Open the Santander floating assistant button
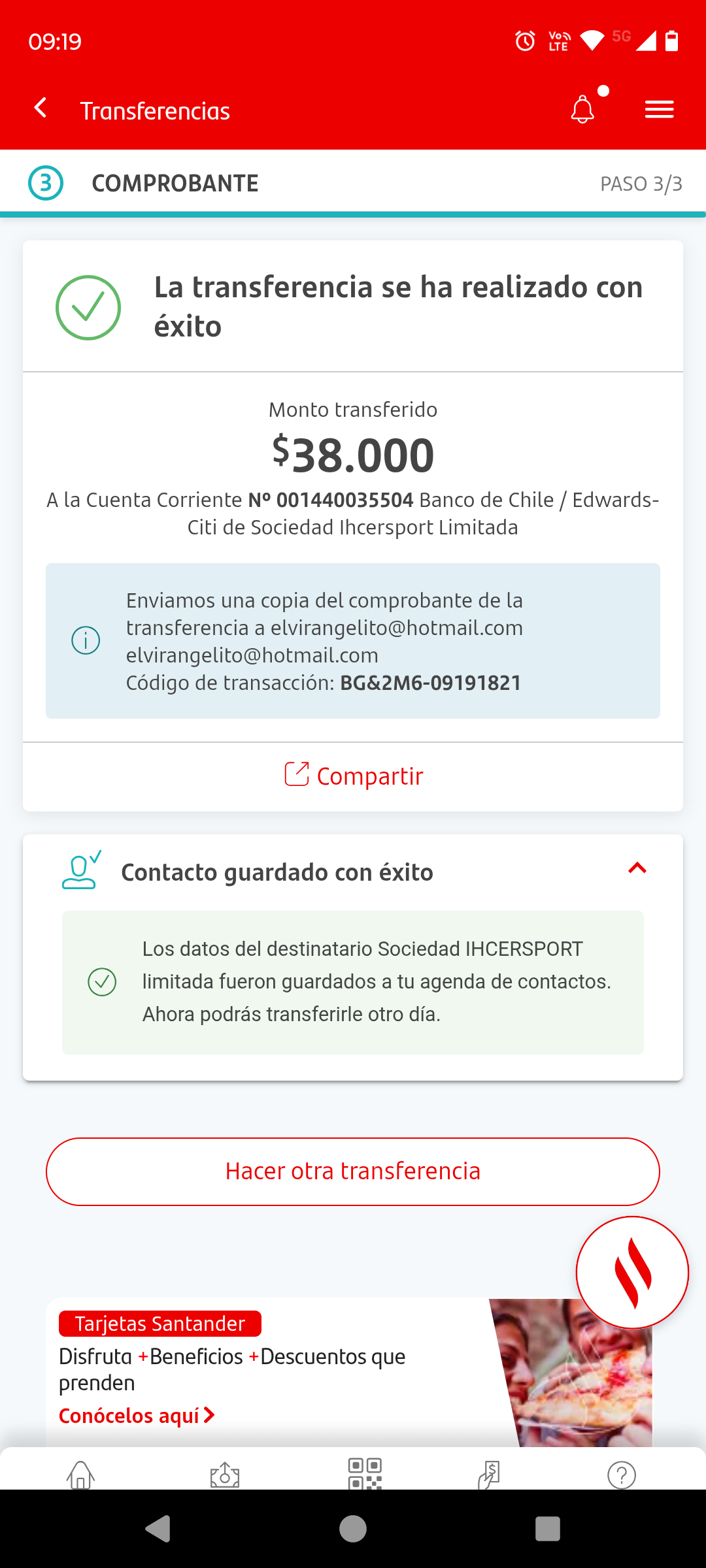Screen dimensions: 706x1568 click(632, 1272)
